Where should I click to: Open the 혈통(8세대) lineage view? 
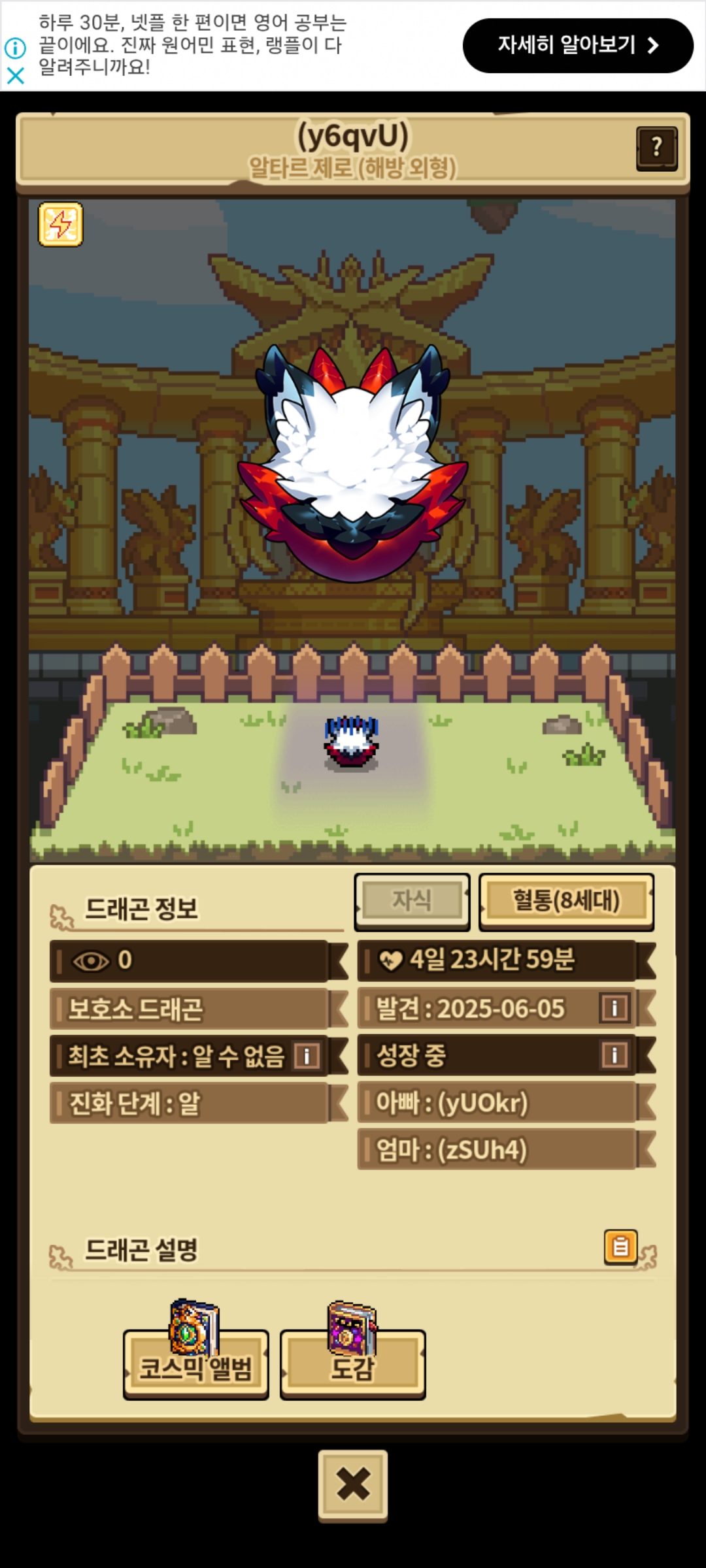pyautogui.click(x=566, y=901)
